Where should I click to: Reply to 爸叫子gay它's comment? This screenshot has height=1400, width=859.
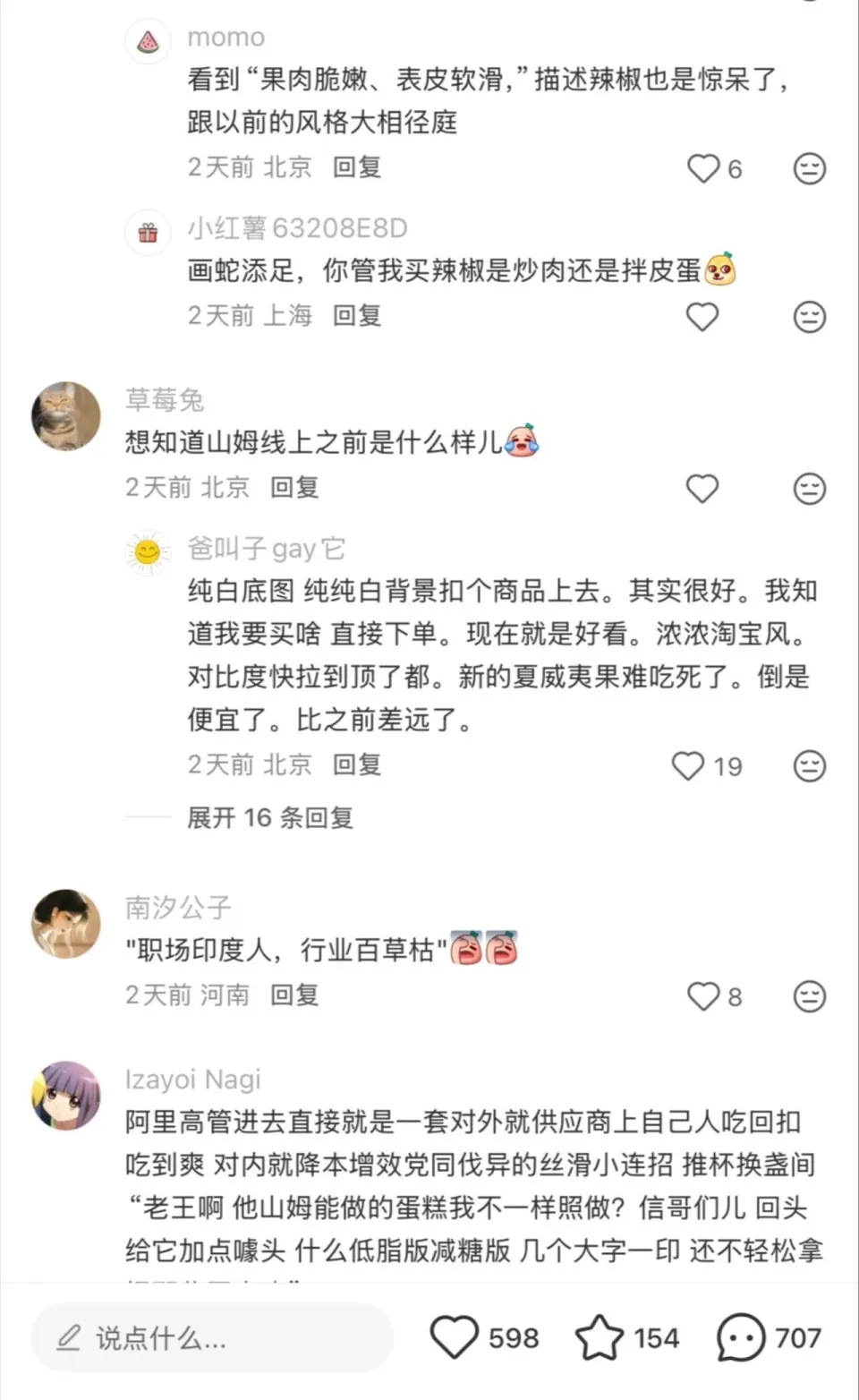coord(357,764)
